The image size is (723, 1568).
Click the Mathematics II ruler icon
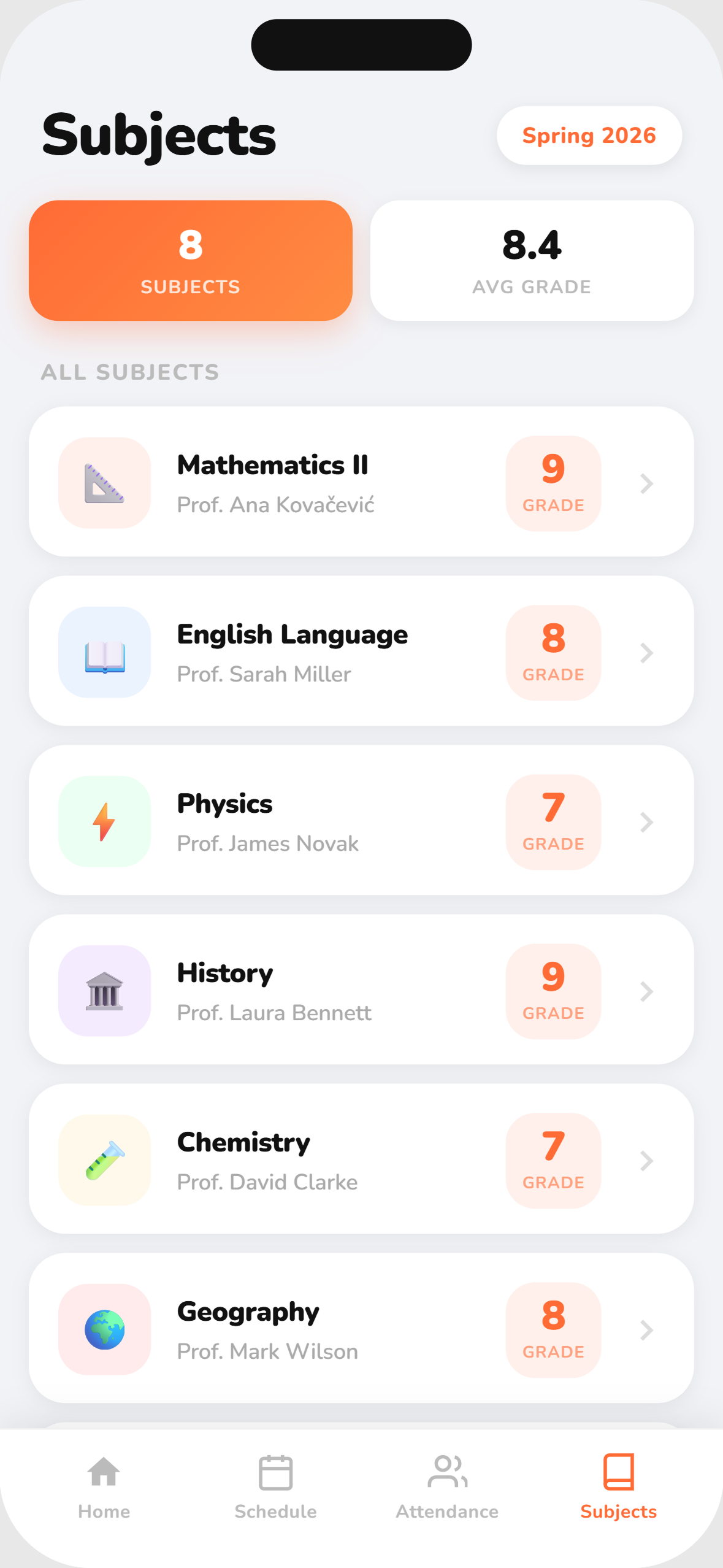104,483
